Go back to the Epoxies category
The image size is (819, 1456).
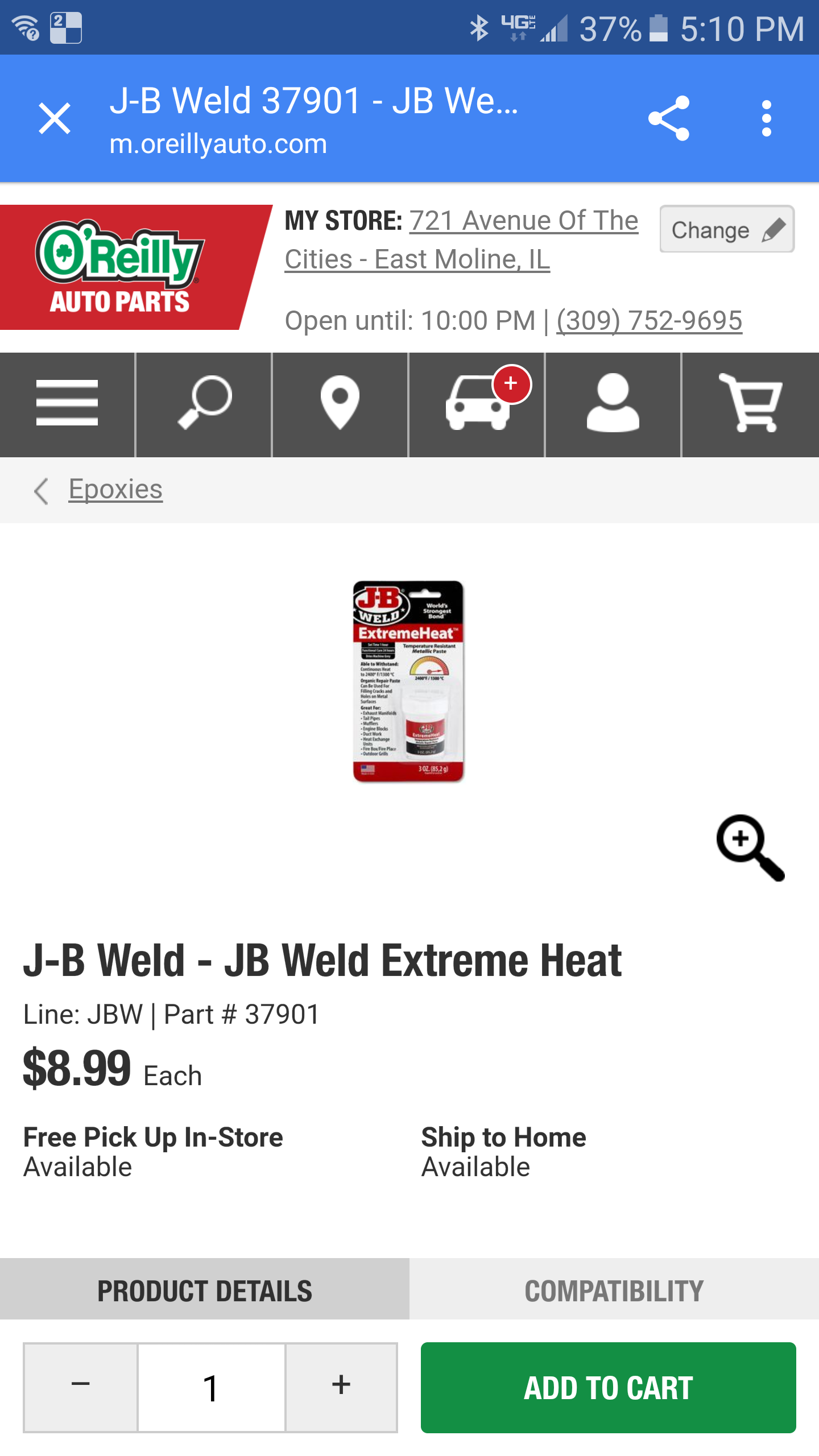[115, 490]
